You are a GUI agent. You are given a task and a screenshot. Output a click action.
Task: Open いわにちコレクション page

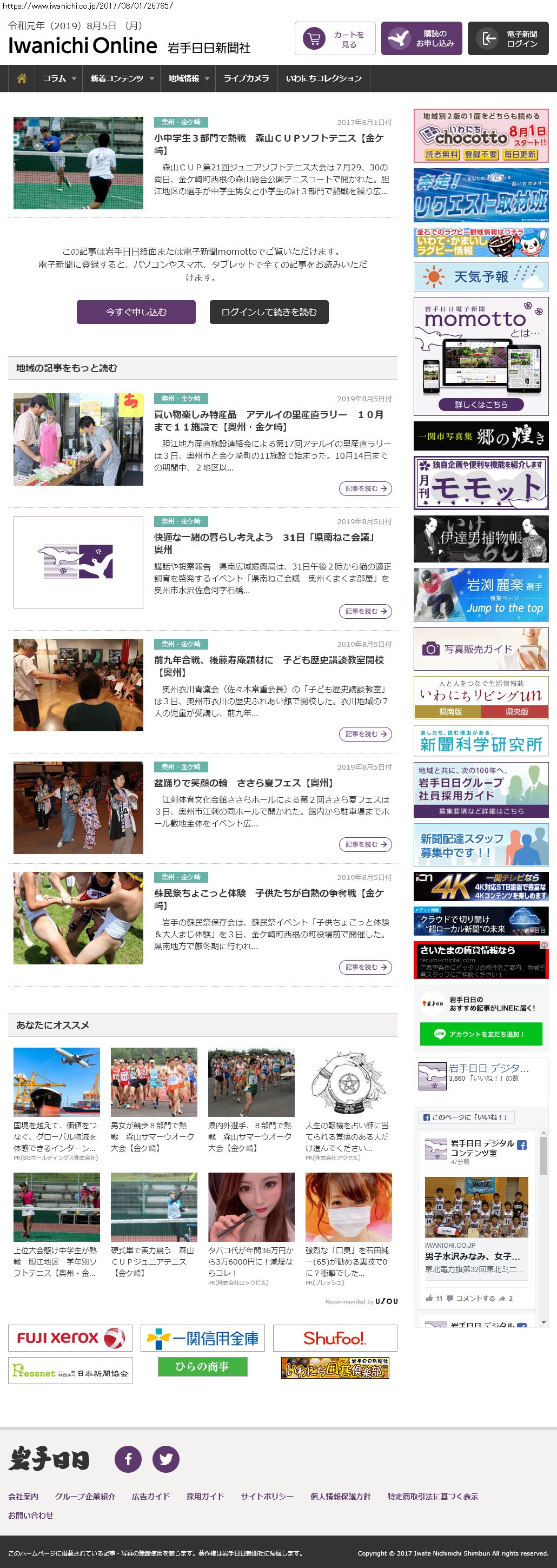[x=323, y=78]
